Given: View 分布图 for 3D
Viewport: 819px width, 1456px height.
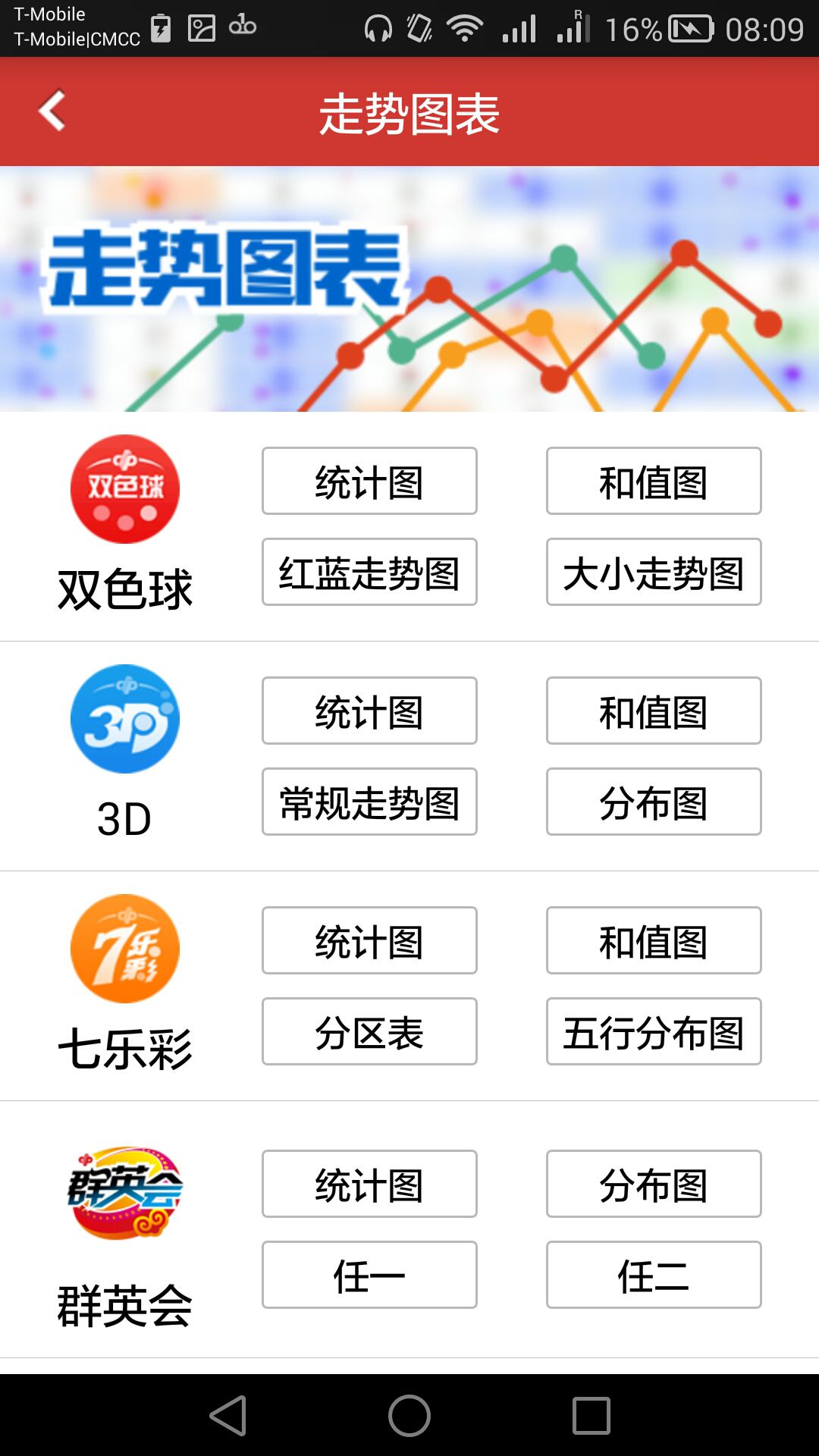Looking at the screenshot, I should click(x=653, y=802).
